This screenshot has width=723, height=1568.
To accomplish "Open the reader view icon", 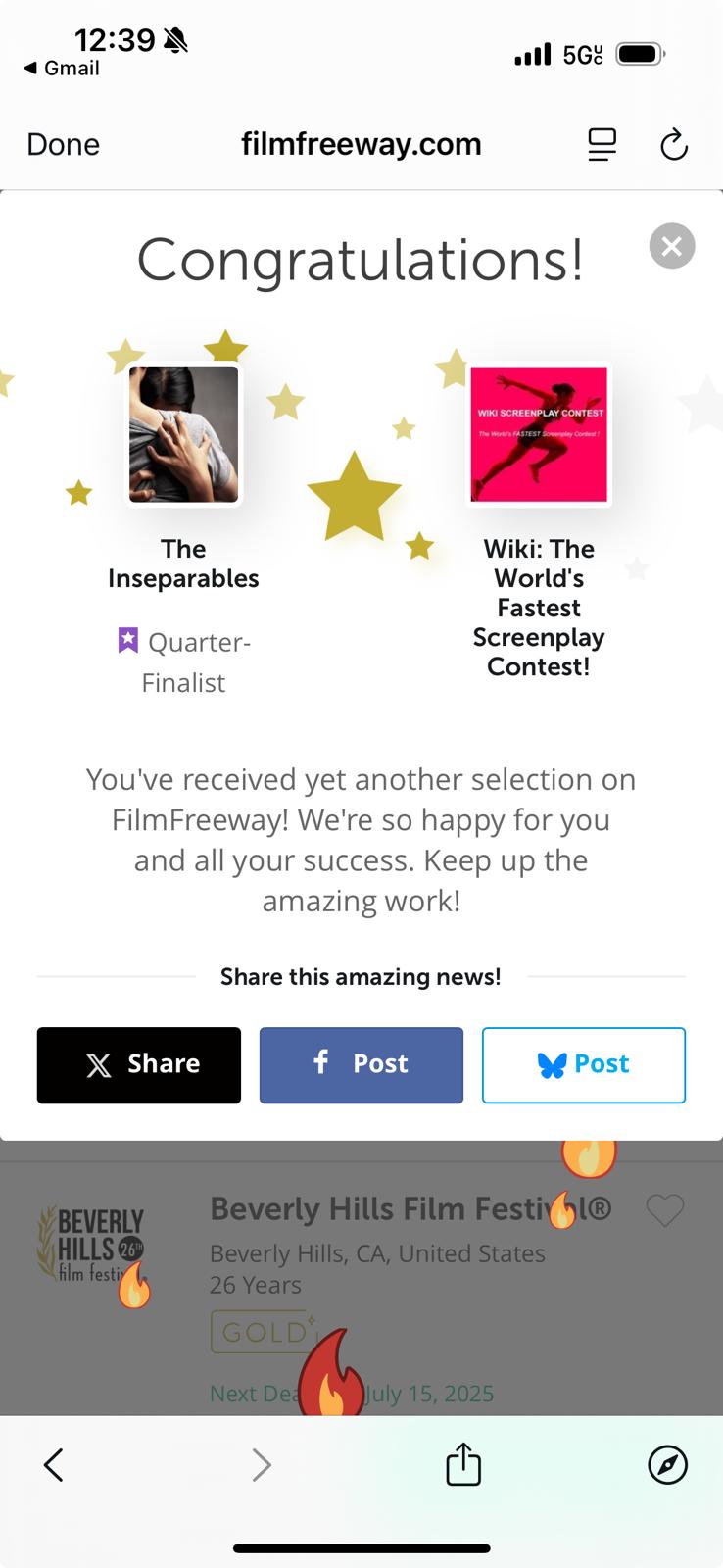I will tap(602, 145).
